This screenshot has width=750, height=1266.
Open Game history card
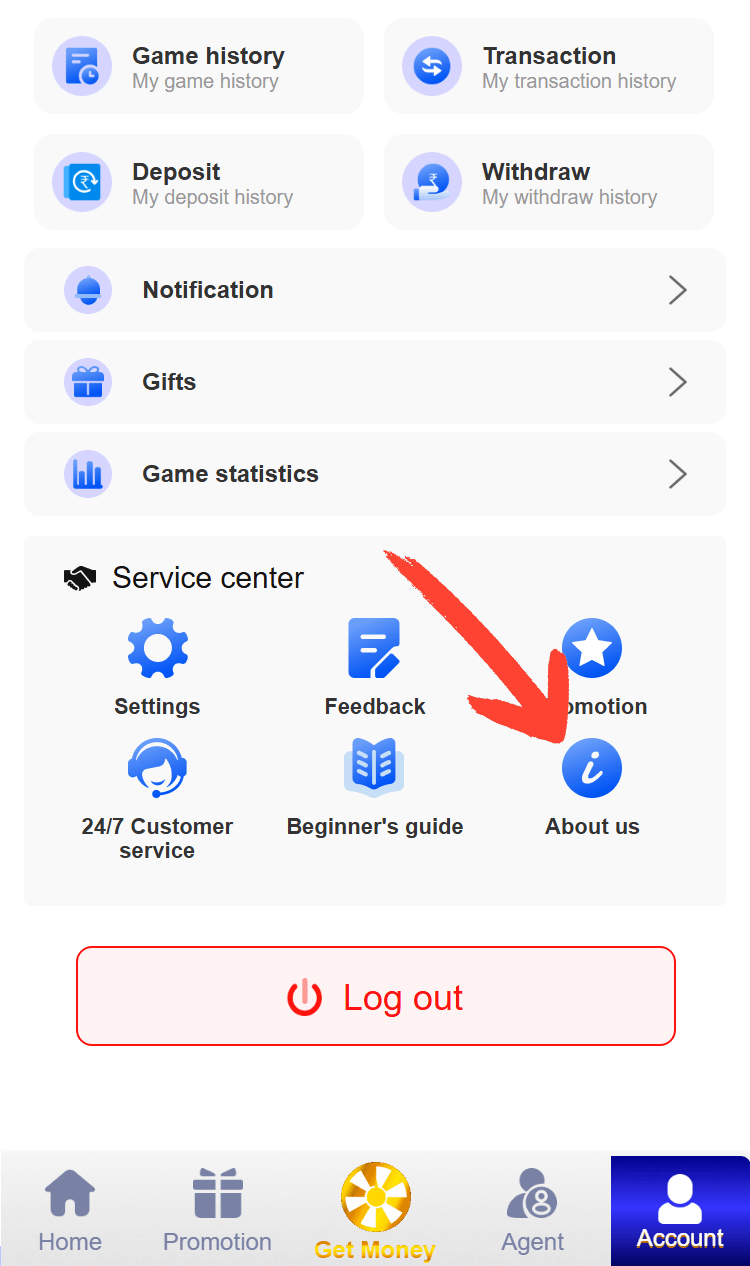pos(198,66)
